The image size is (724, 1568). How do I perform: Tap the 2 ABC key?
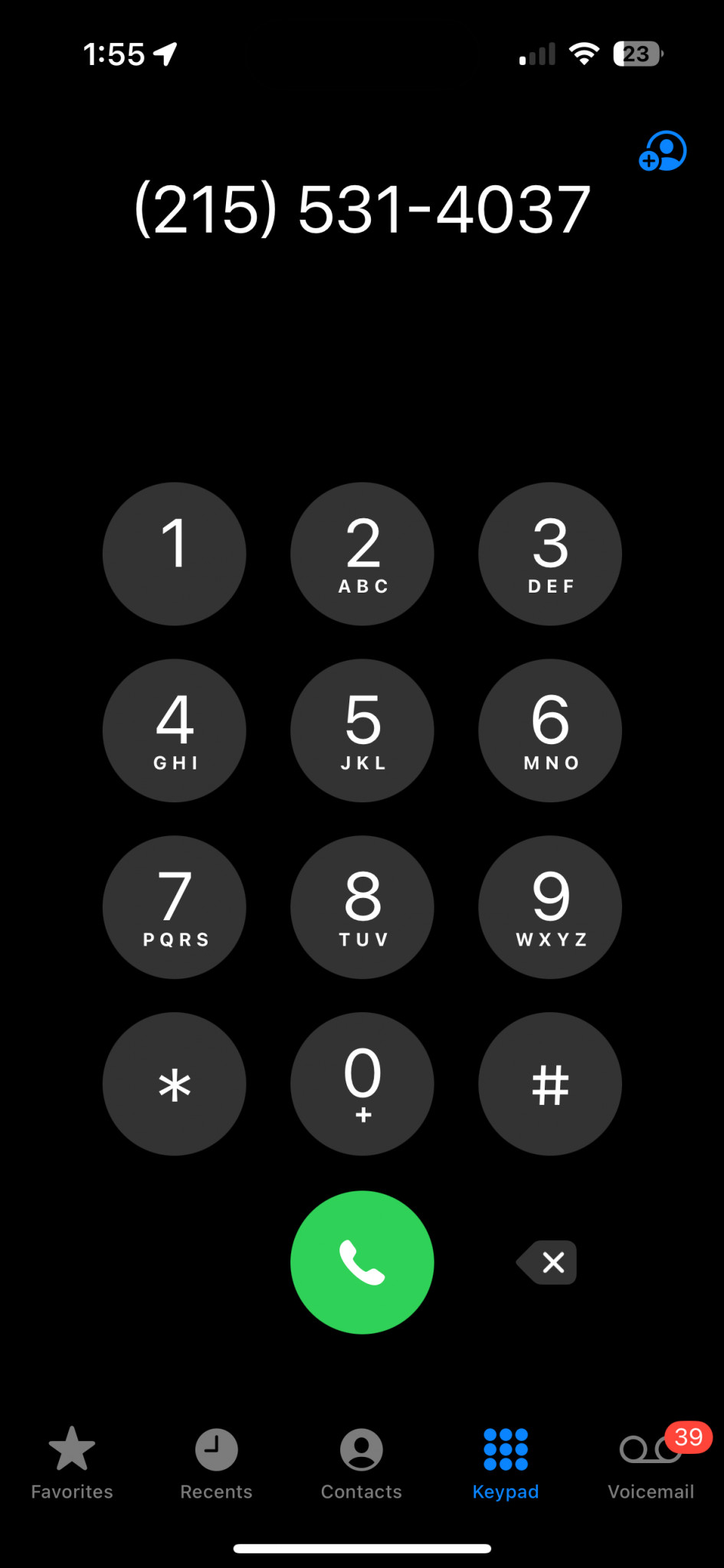tap(362, 554)
